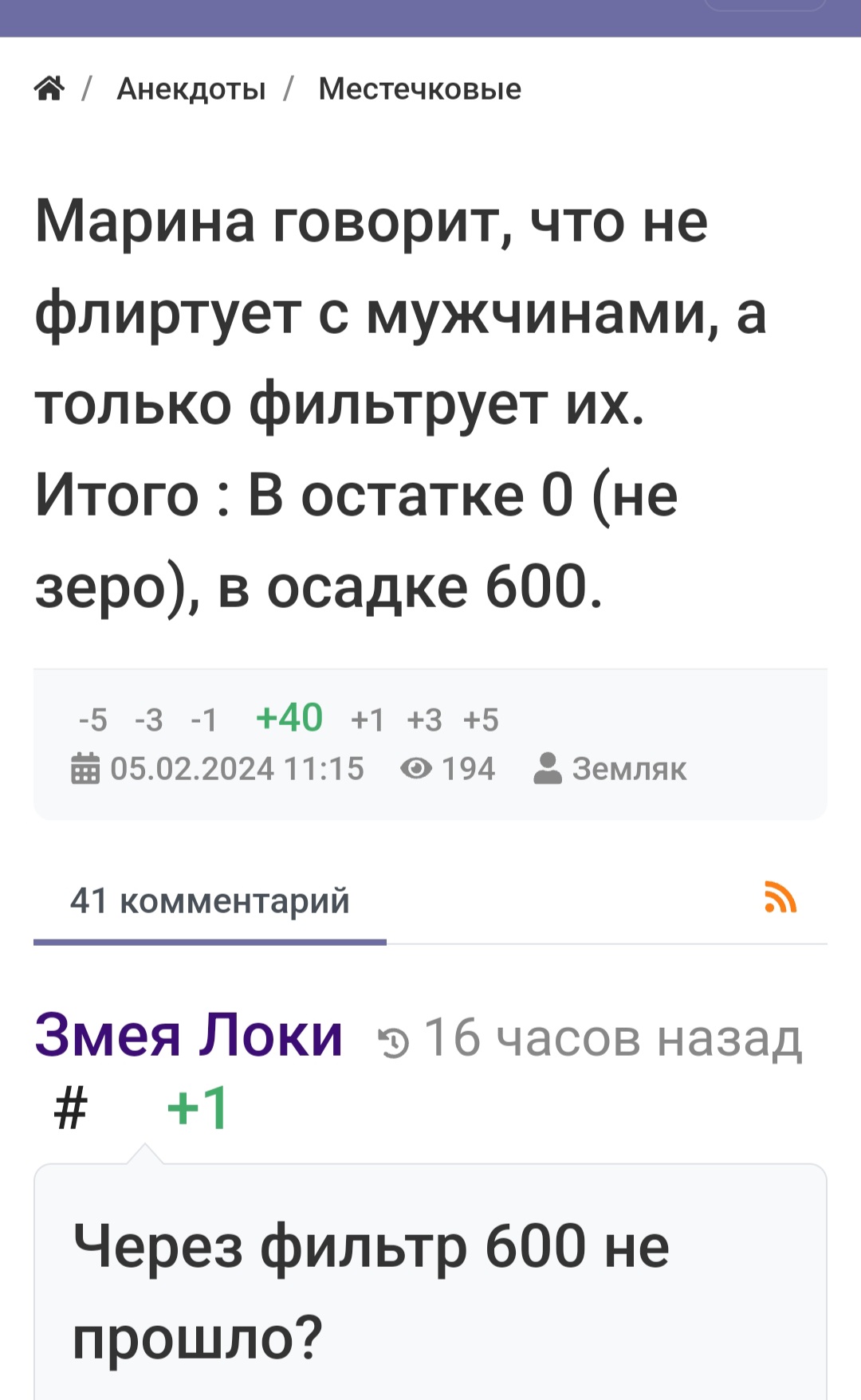Go to the home page icon
The image size is (861, 1400).
[x=49, y=88]
